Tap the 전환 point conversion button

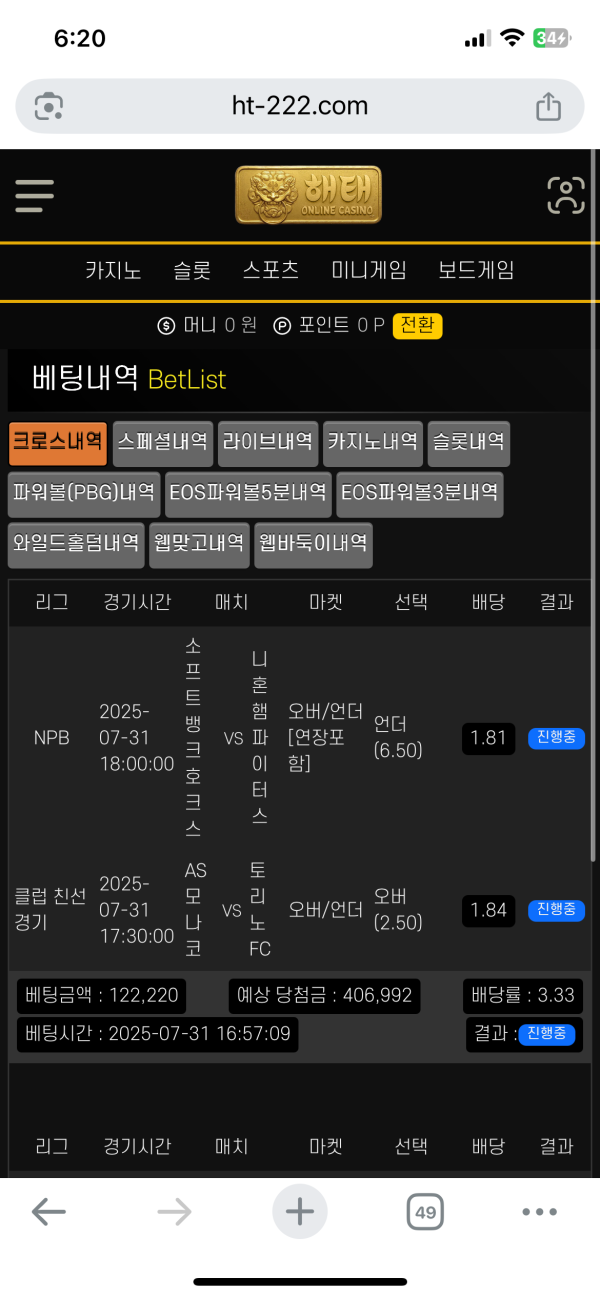417,326
